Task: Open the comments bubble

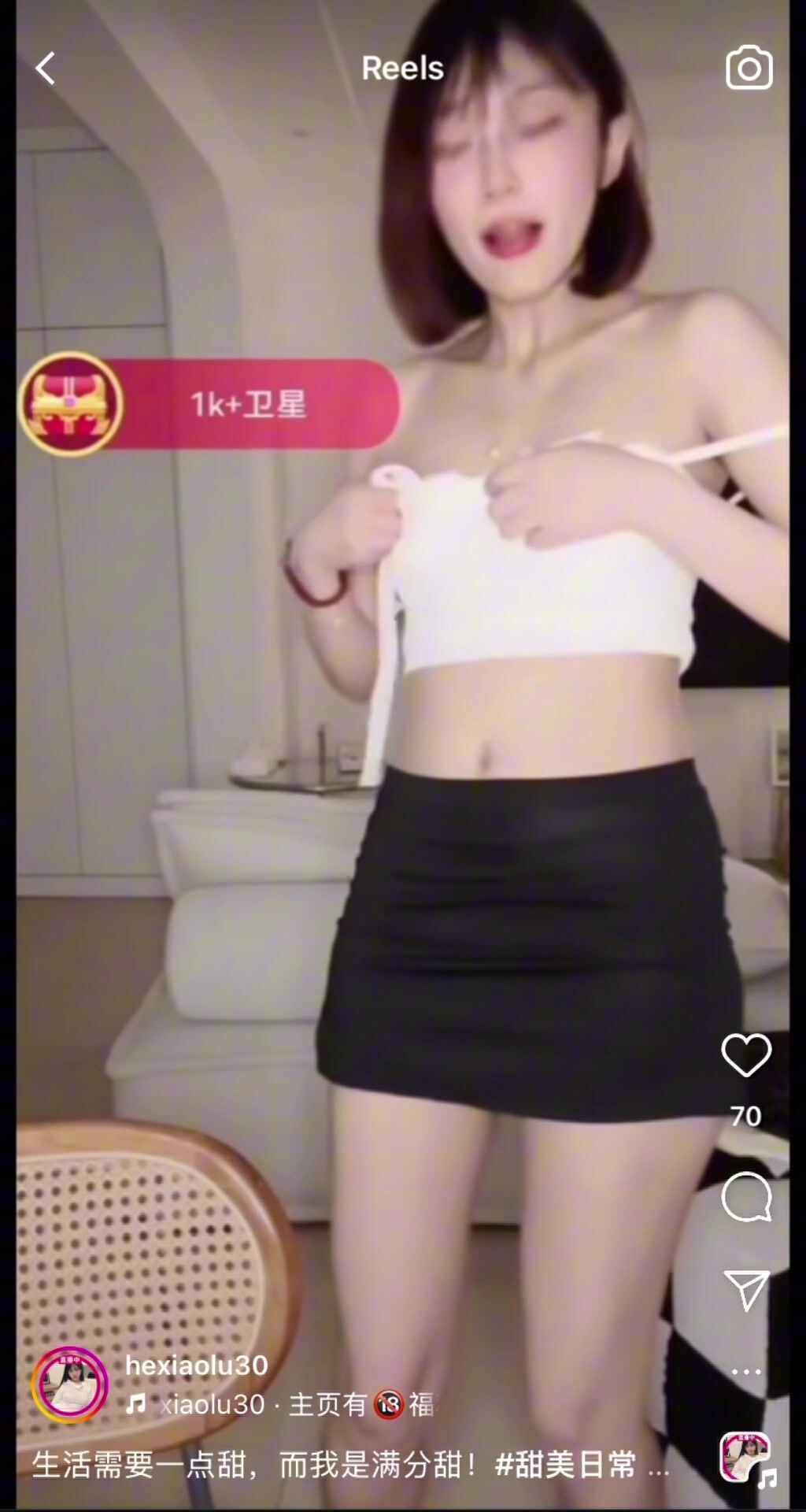Action: [746, 1196]
